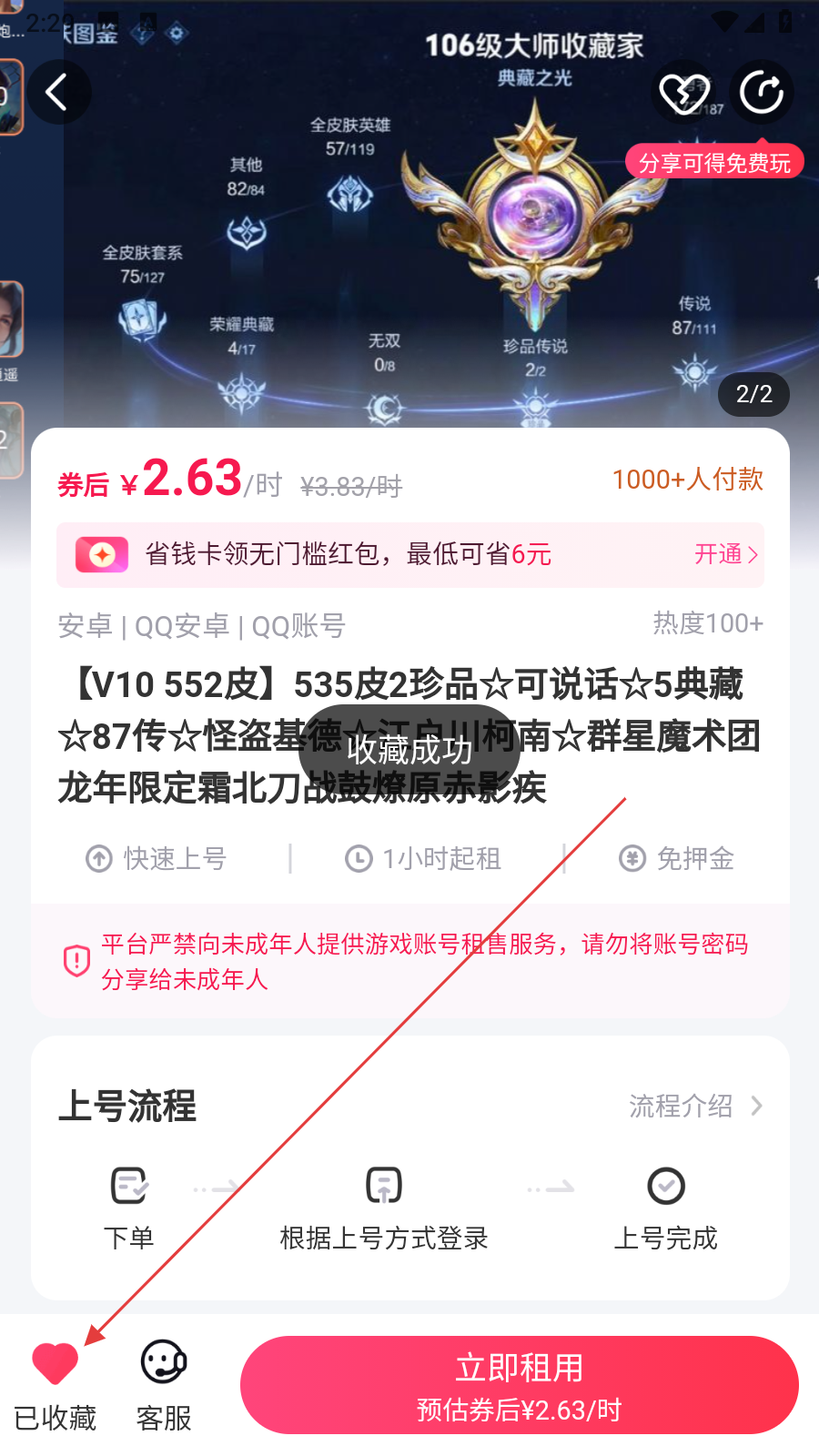
Task: Remove the item from favorites via 已收藏
Action: pos(55,1385)
